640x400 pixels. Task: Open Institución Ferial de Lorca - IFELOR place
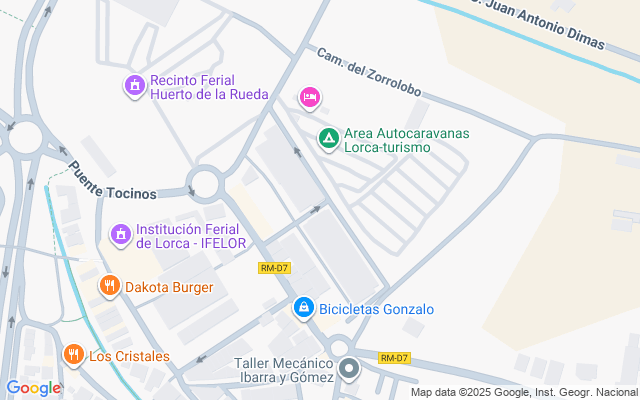pos(121,234)
